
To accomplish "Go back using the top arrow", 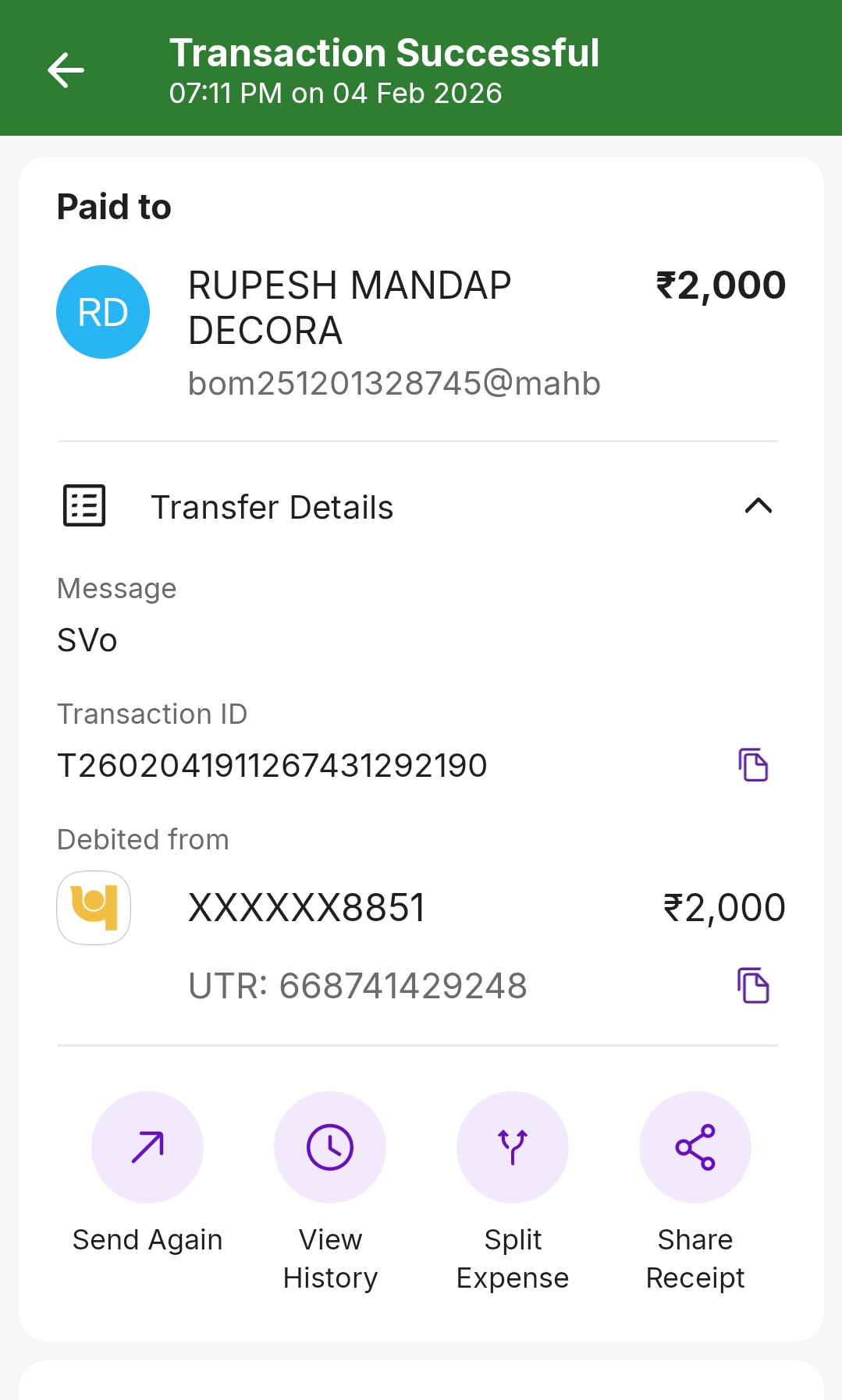I will 66,70.
